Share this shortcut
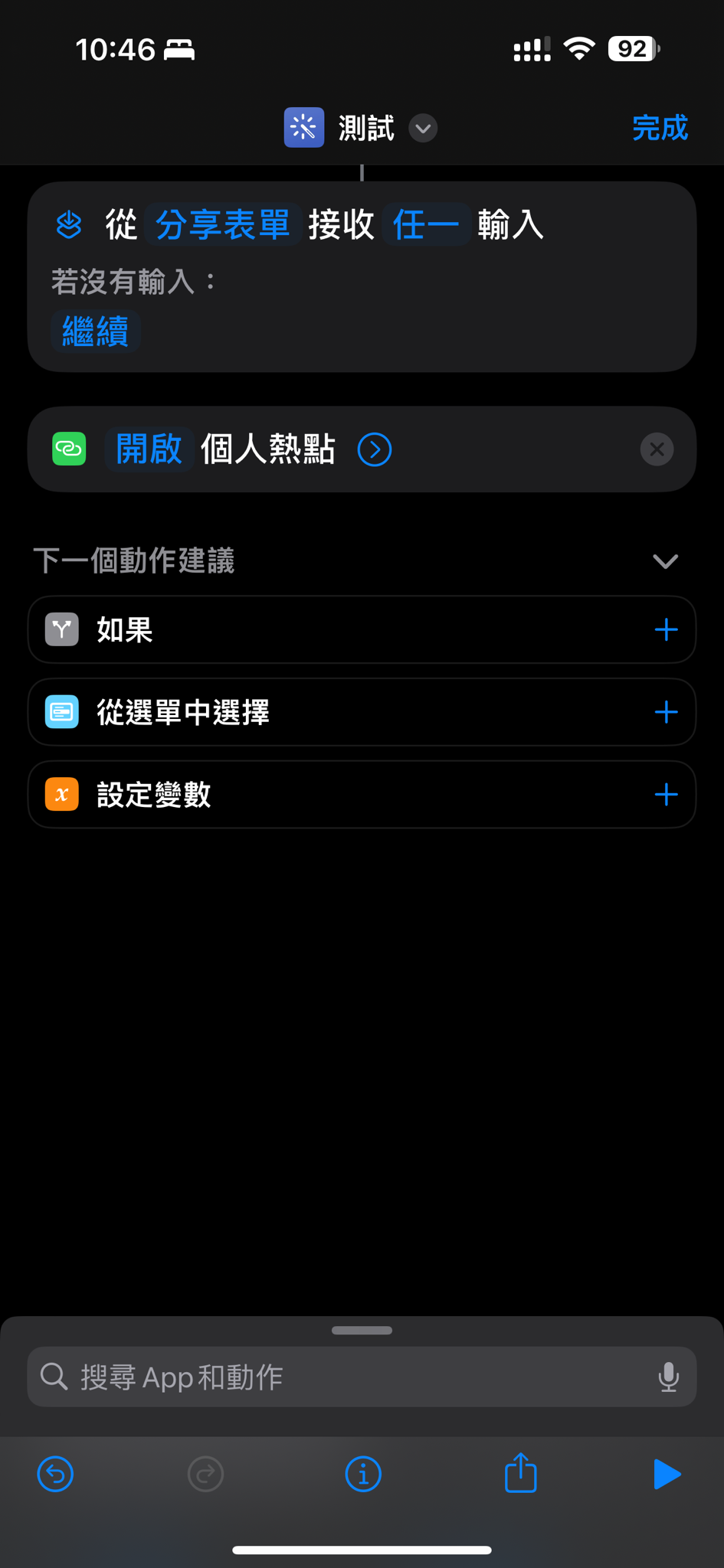Screen dimensions: 724x1568 pos(521,1472)
